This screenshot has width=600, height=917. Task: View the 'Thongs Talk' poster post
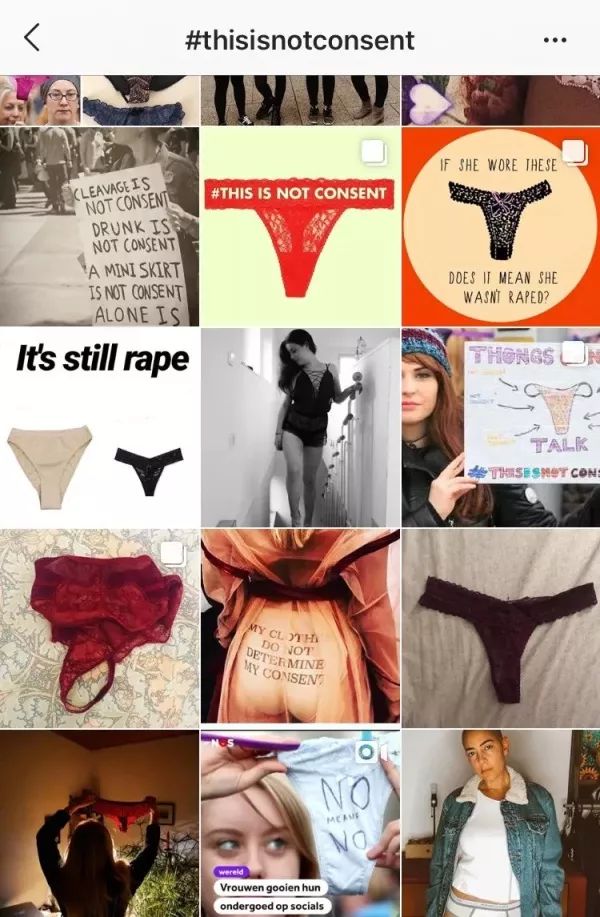tap(500, 427)
